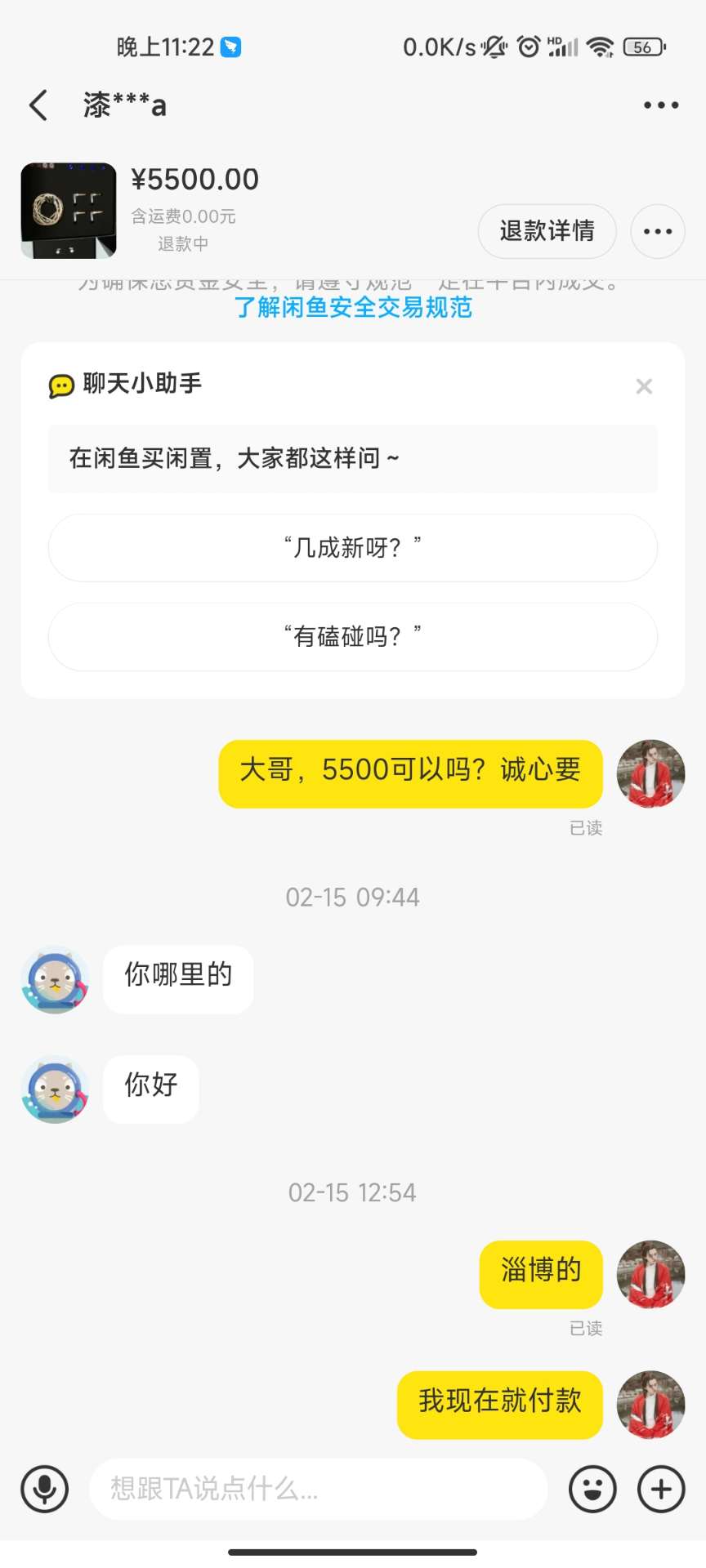Focus the 想跟TA说点什么 message field
This screenshot has width=706, height=1568.
(319, 1489)
